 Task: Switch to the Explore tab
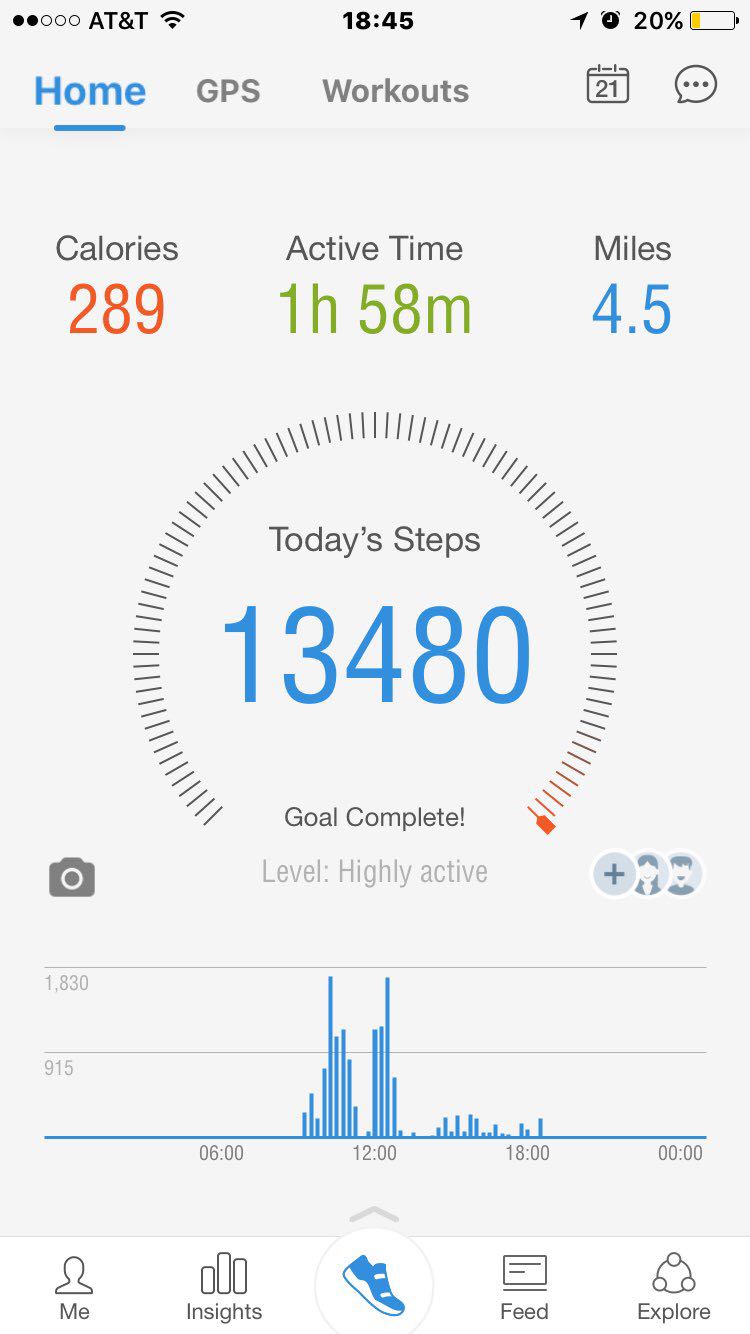coord(674,1288)
